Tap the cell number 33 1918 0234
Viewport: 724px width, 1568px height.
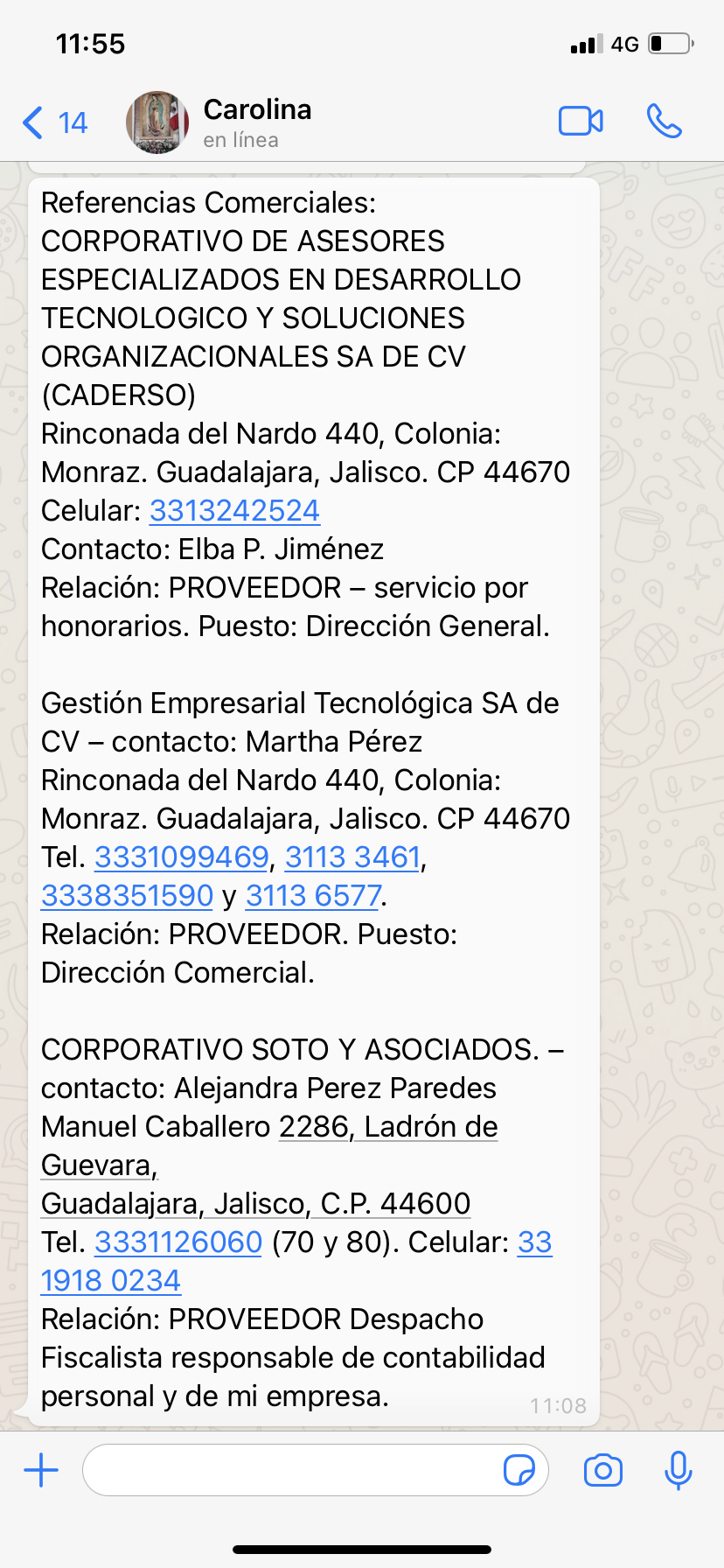point(111,1281)
